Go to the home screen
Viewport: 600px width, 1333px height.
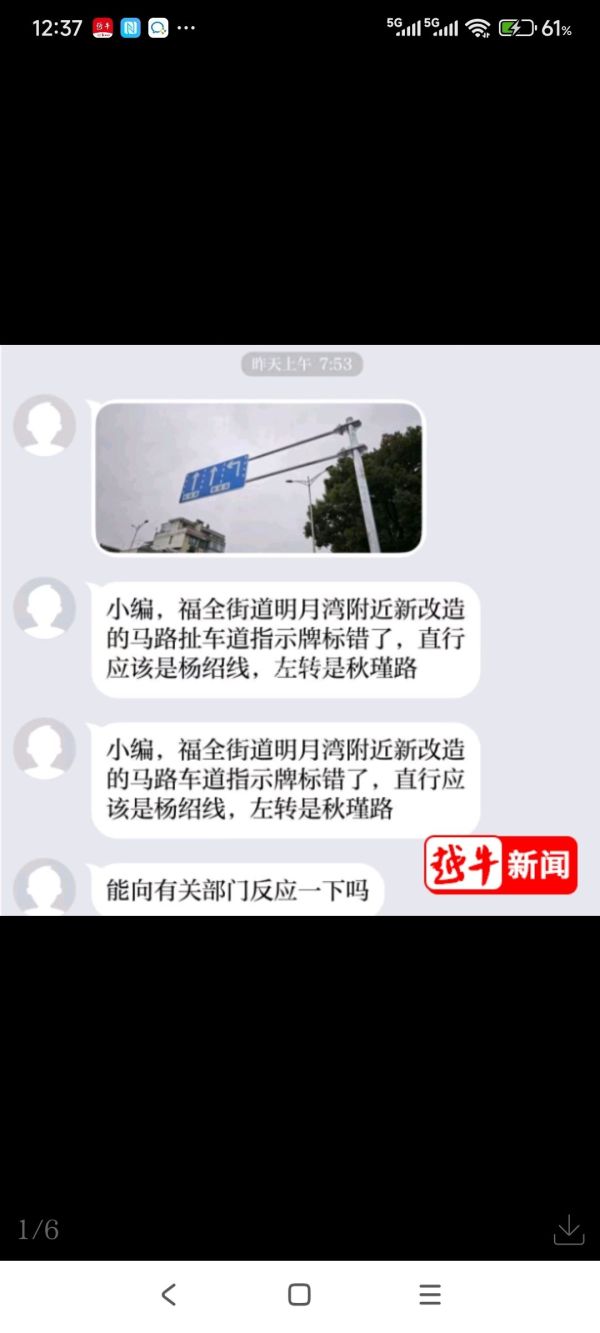coord(299,1295)
